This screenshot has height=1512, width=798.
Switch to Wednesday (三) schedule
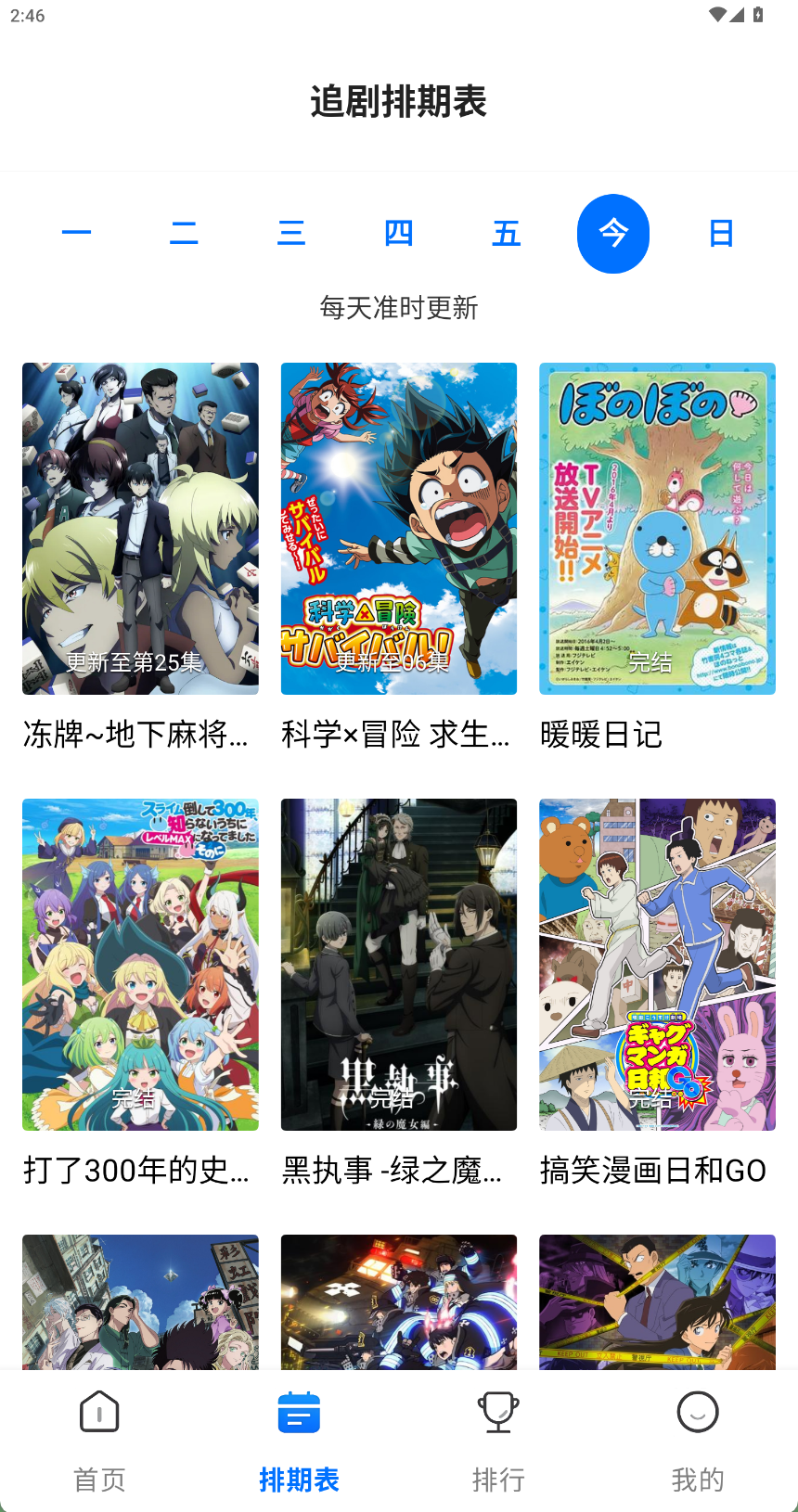(x=291, y=233)
